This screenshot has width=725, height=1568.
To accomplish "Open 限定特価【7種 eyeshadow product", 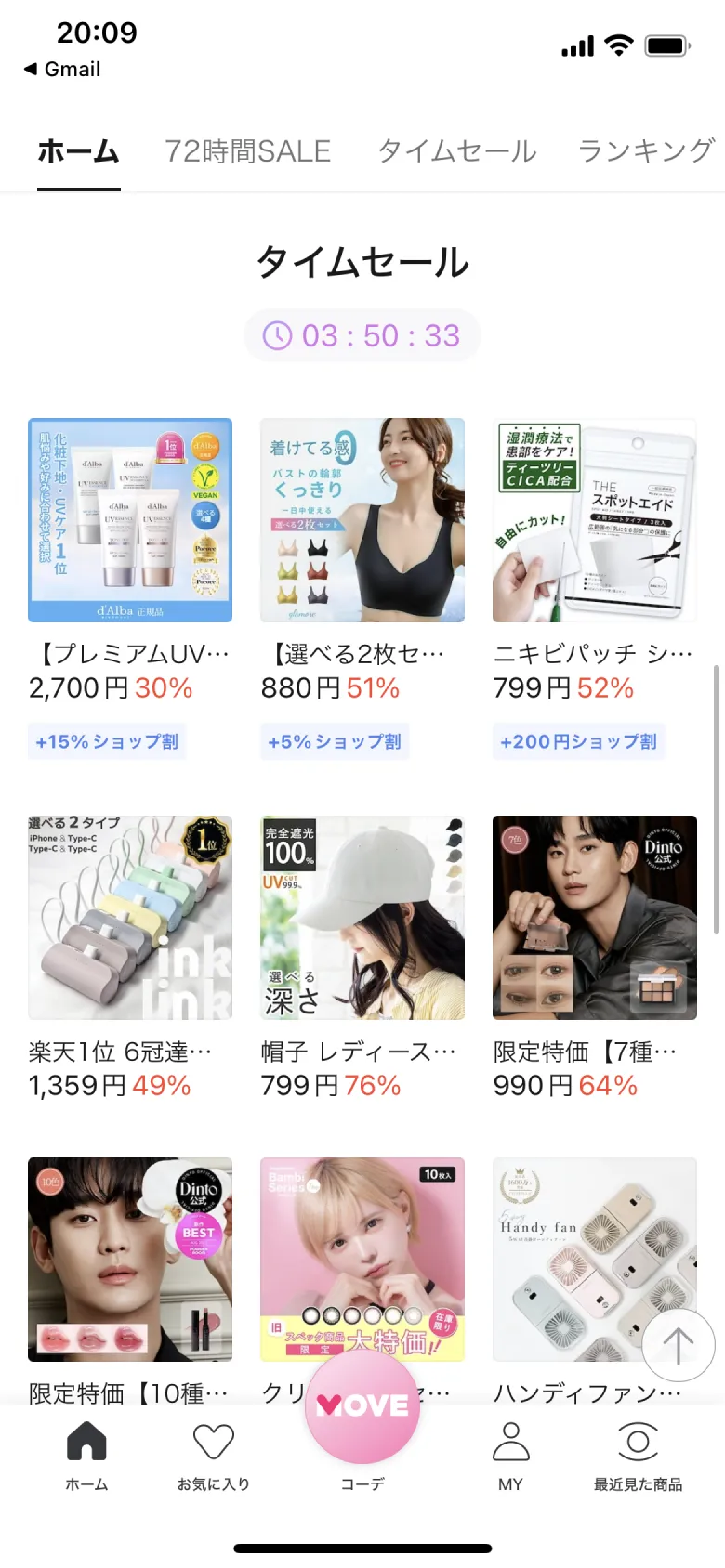I will pos(595,918).
